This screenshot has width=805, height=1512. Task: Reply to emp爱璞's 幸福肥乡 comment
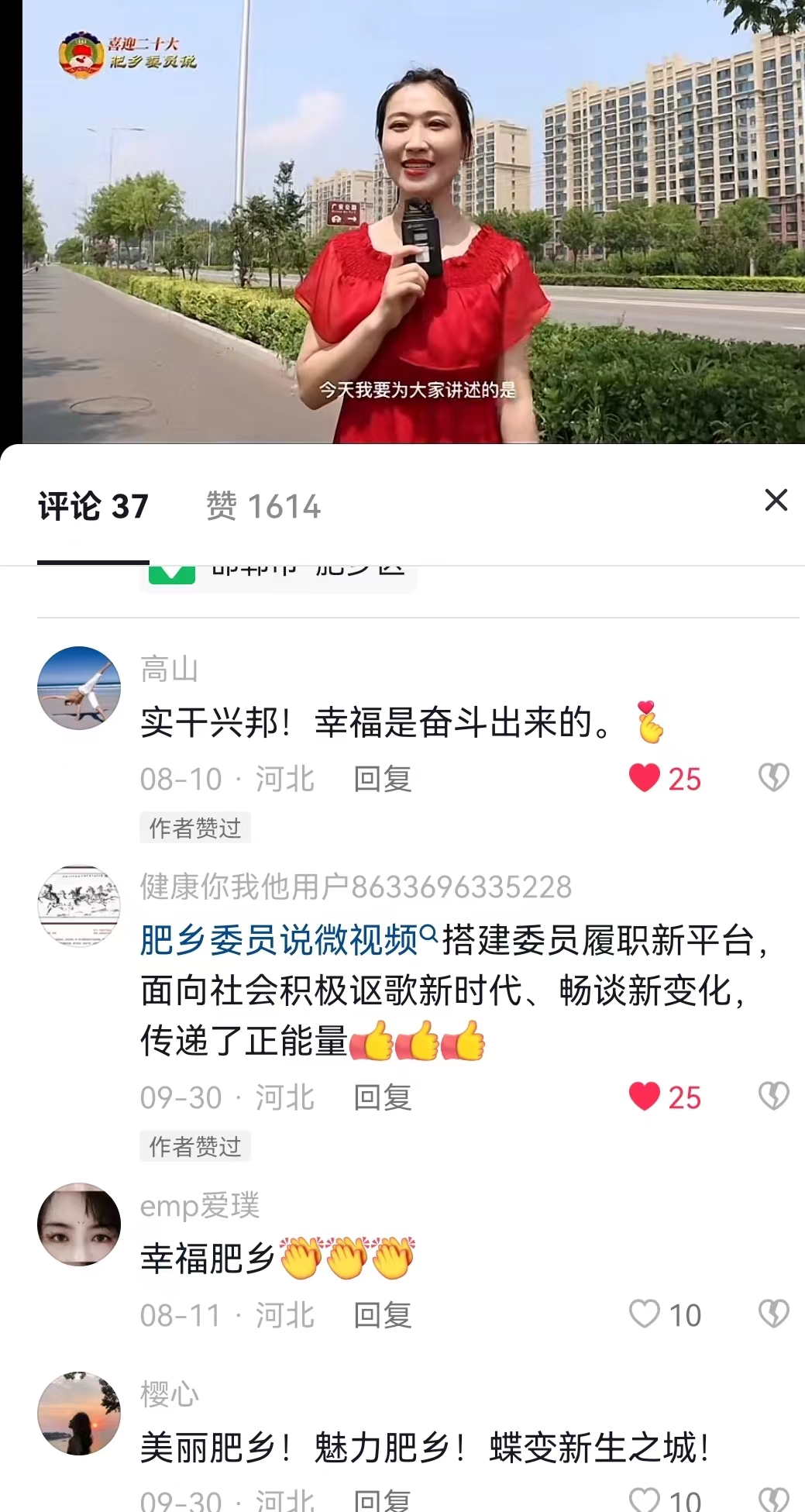pyautogui.click(x=382, y=1315)
